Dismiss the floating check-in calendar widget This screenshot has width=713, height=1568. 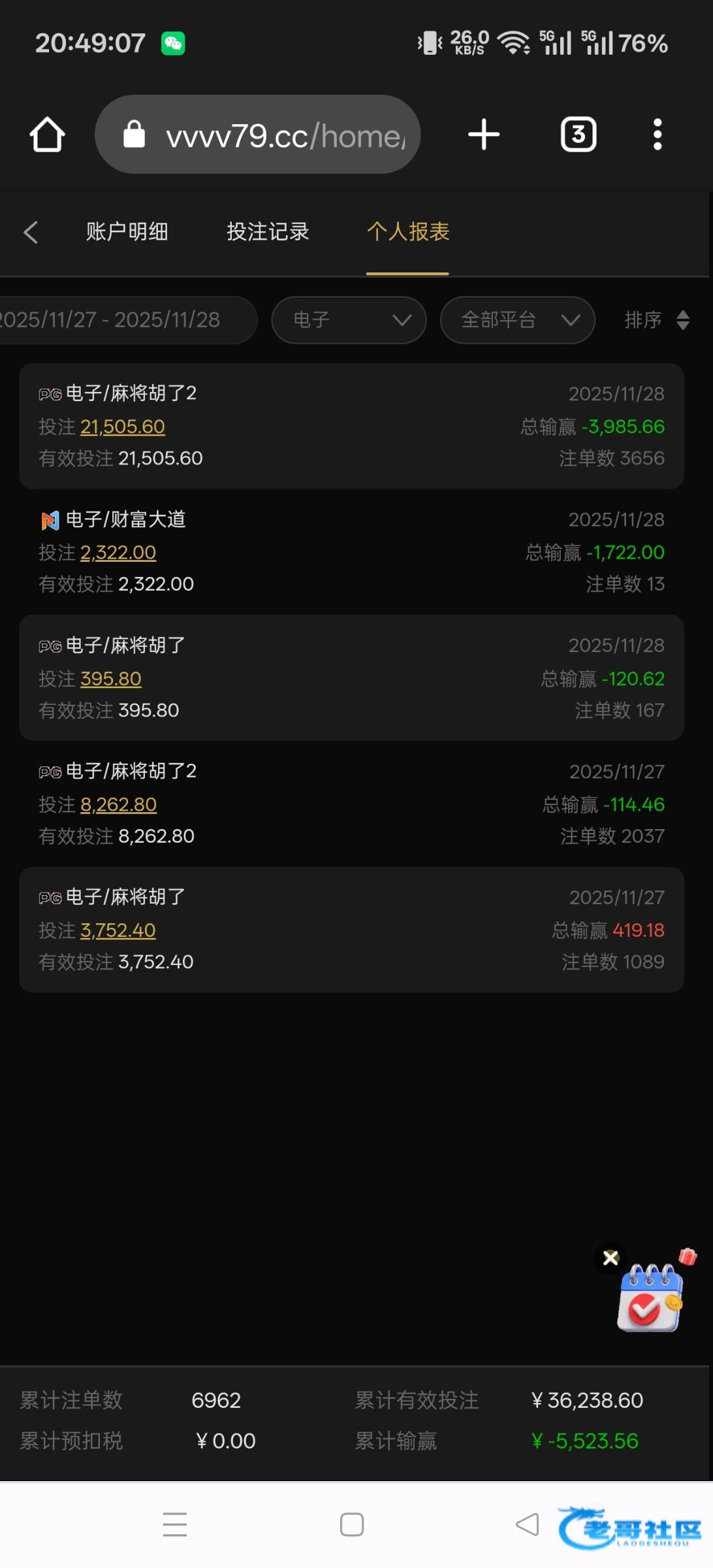[x=610, y=1258]
